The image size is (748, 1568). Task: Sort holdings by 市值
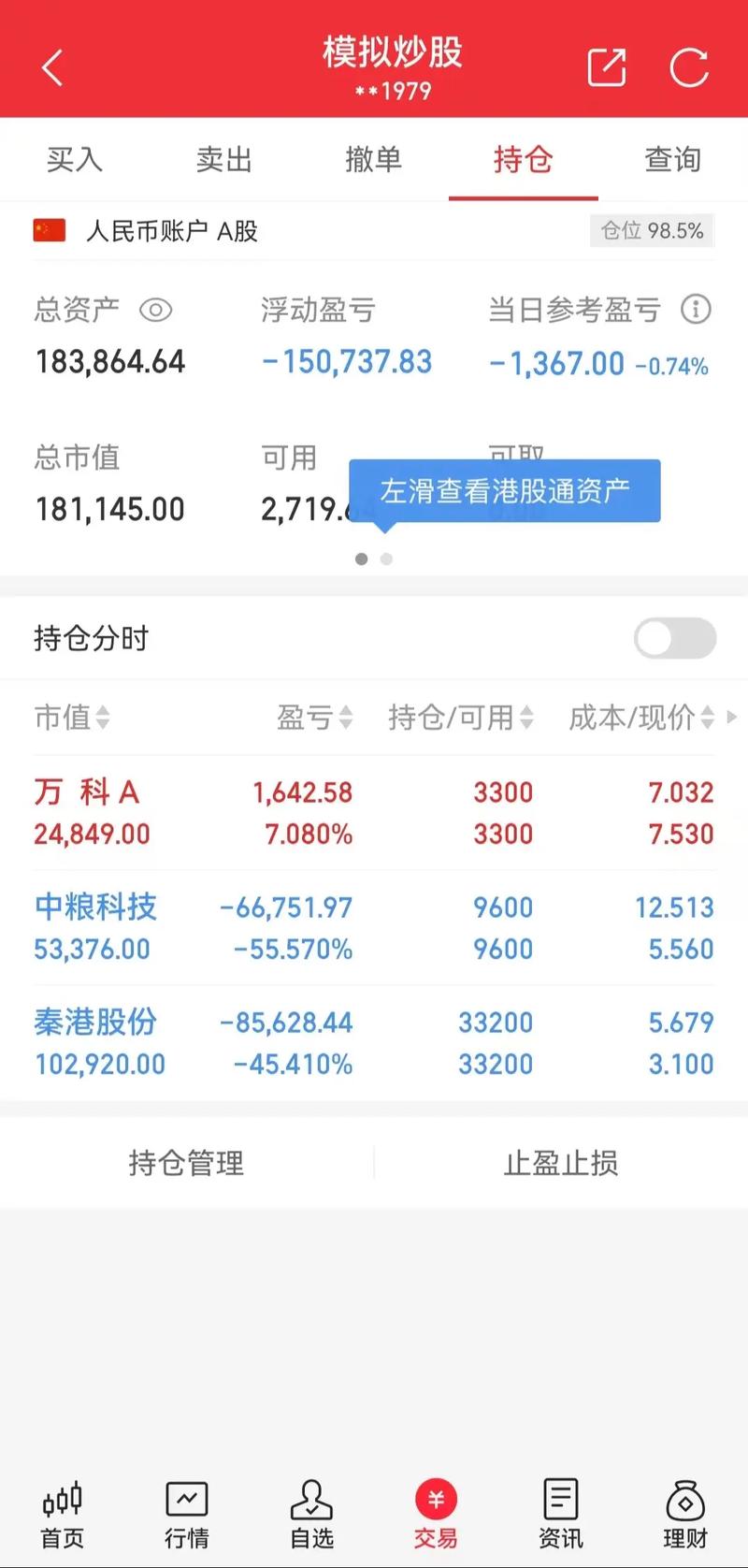(x=72, y=718)
